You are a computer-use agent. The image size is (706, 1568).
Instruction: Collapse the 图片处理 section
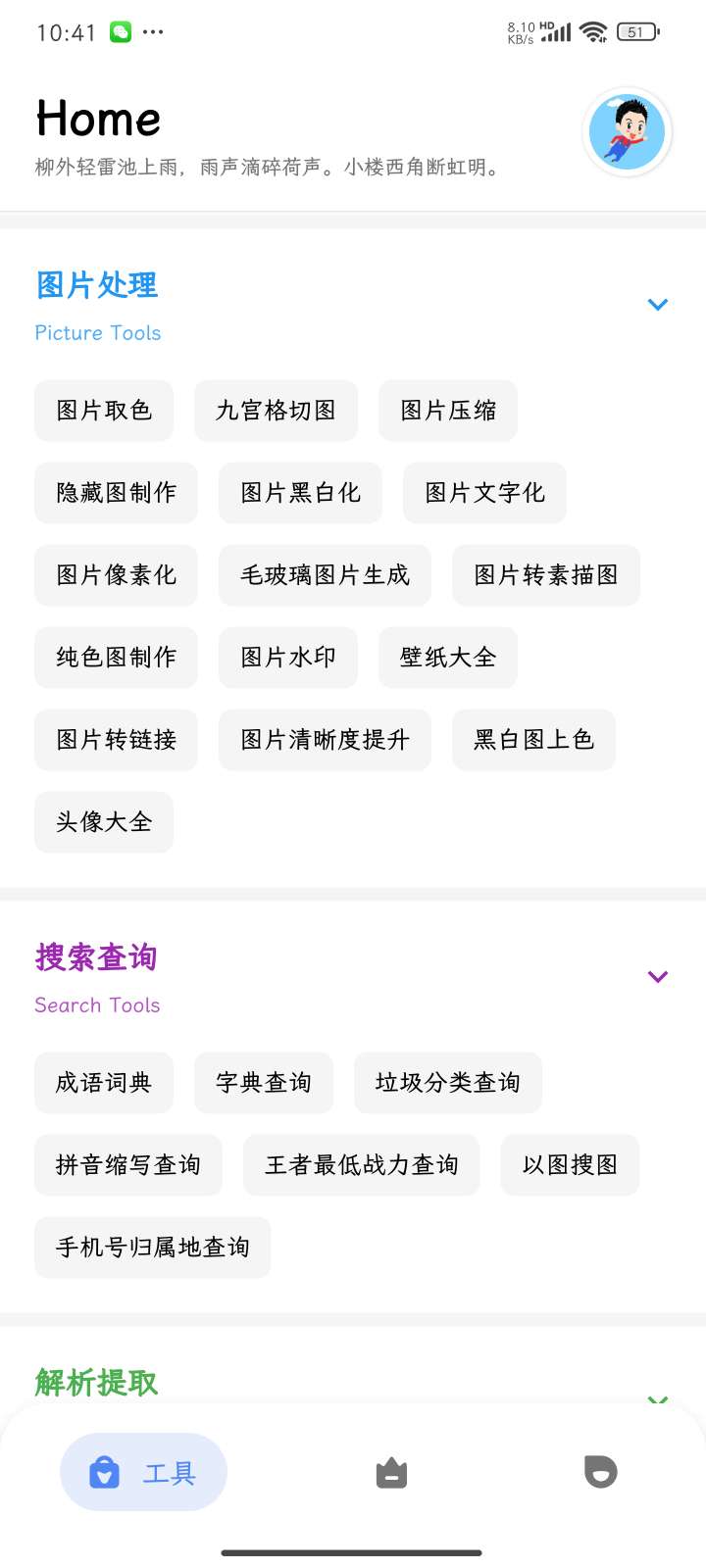658,305
